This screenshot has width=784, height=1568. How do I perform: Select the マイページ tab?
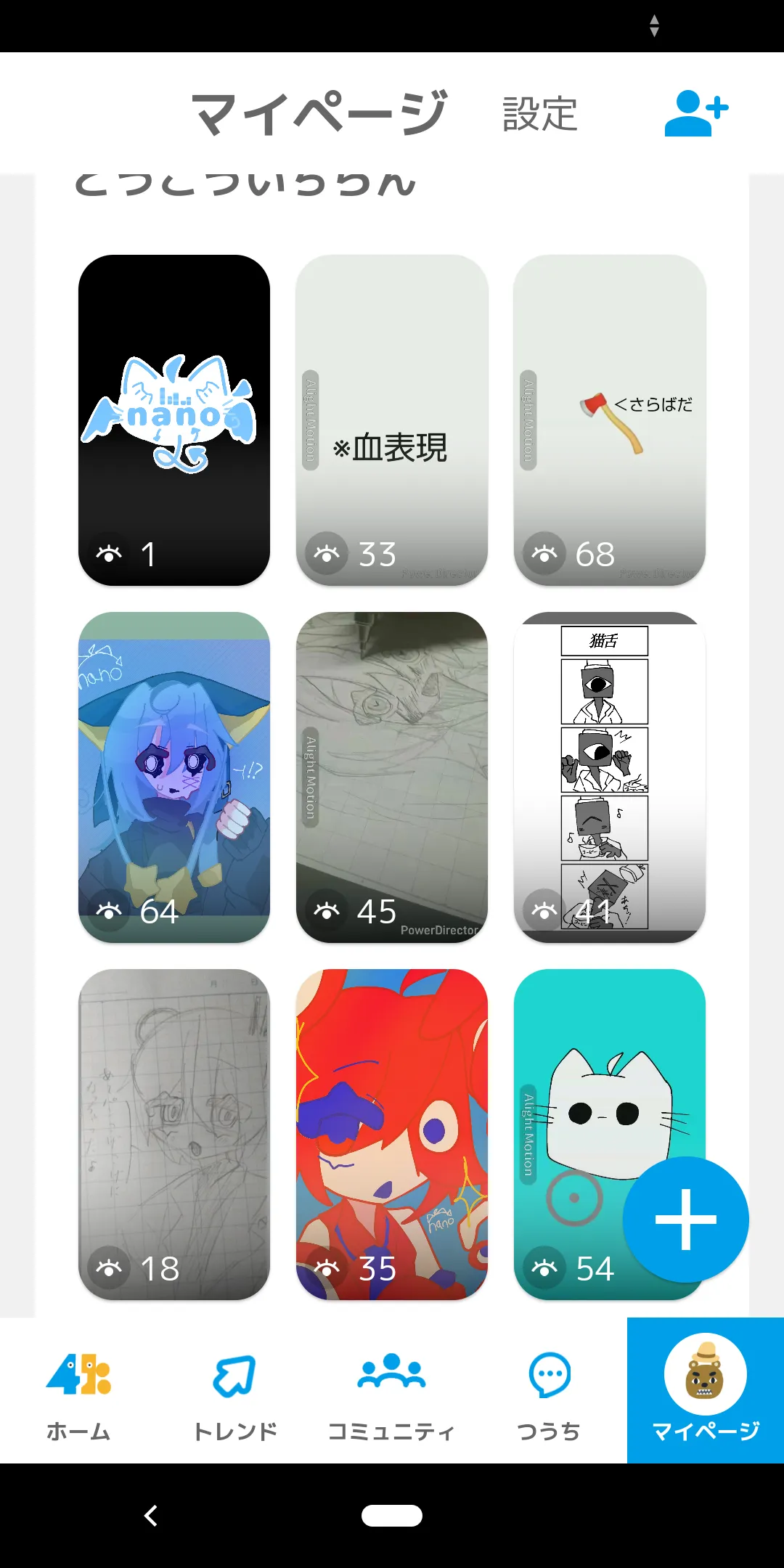706,1390
